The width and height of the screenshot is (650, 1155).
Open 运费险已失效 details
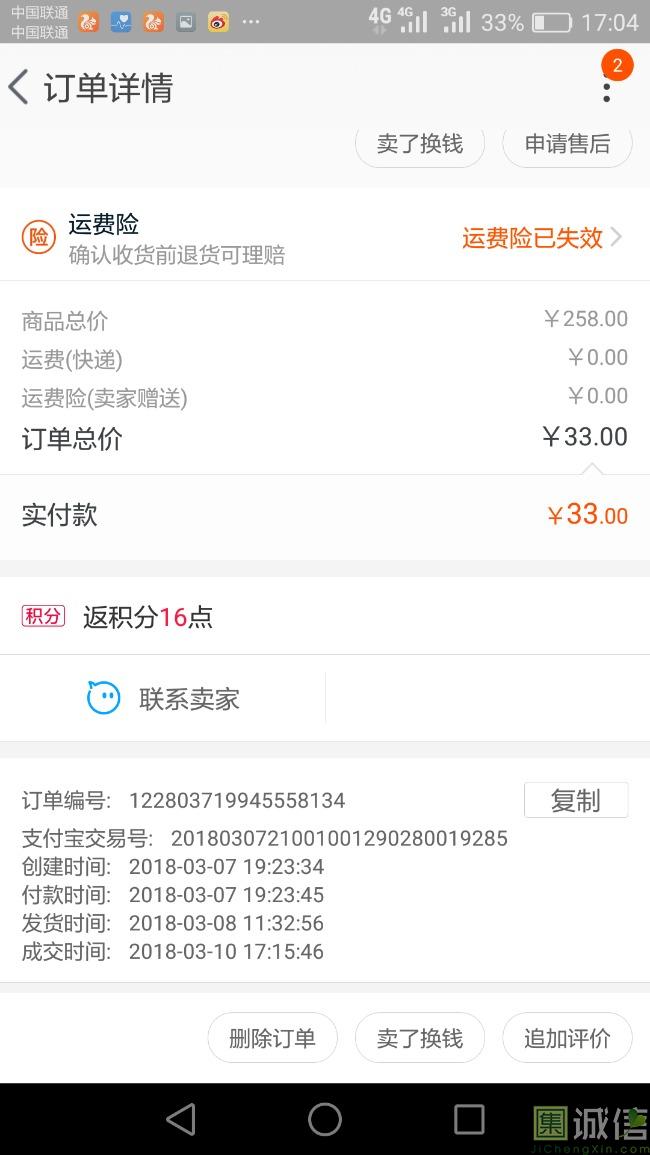pyautogui.click(x=542, y=238)
